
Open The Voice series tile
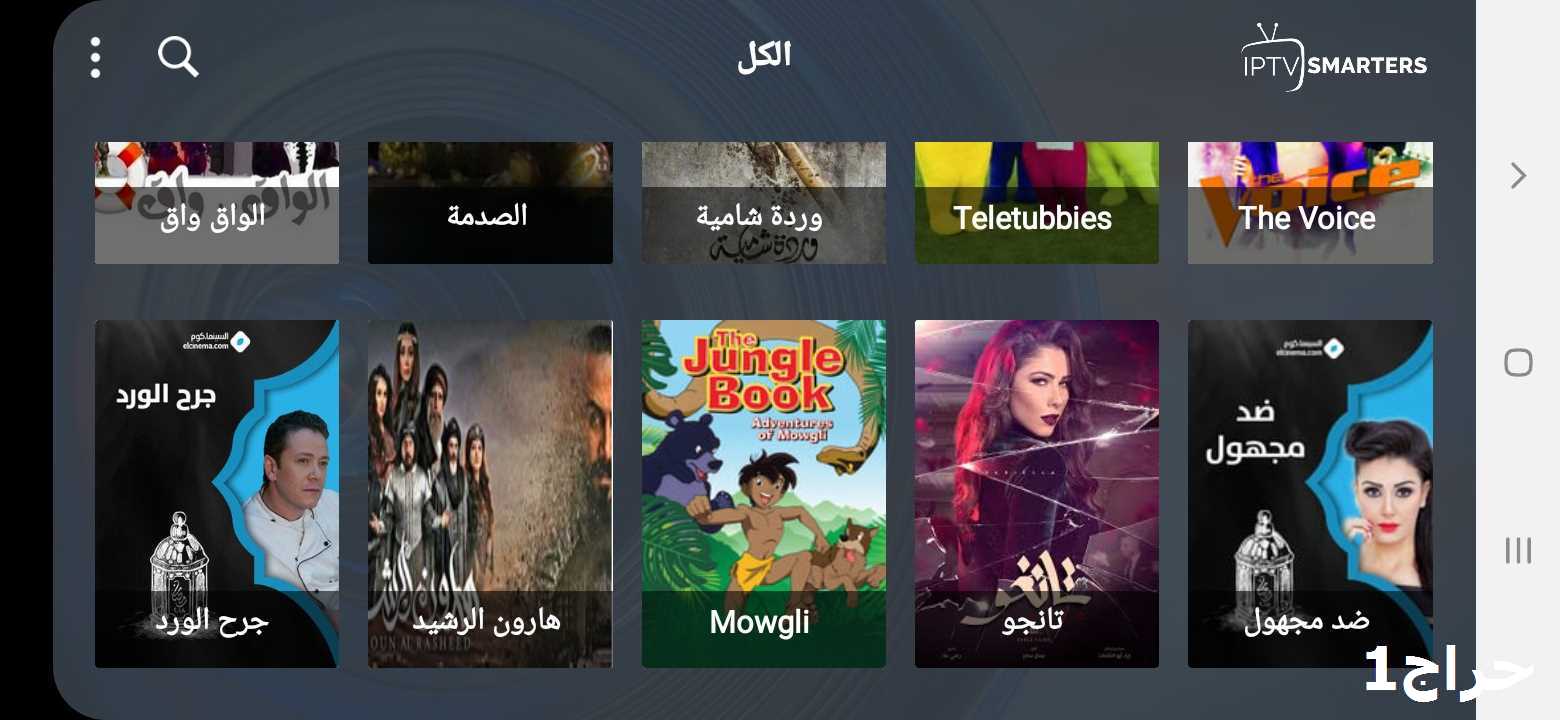(x=1309, y=203)
